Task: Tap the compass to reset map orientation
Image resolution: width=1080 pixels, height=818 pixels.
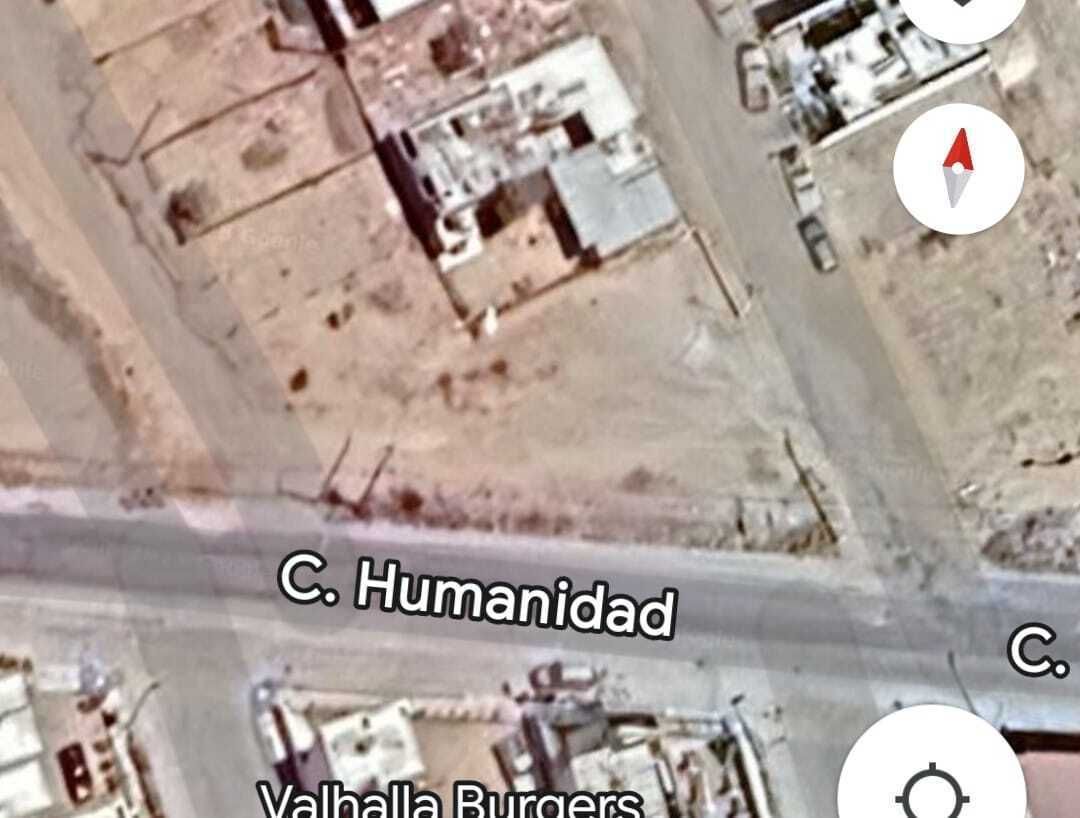Action: (958, 169)
